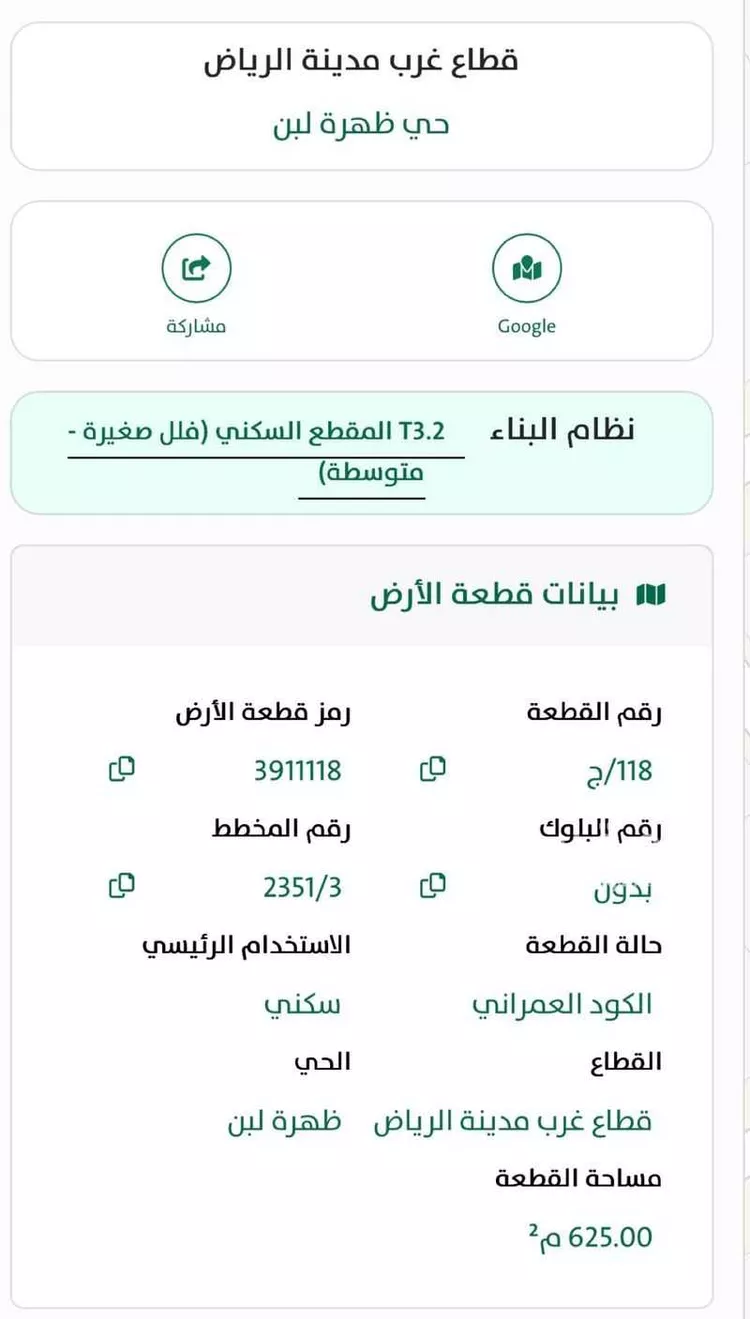The image size is (750, 1319).
Task: Tap the مشاركة label below the share icon
Action: 196,325
